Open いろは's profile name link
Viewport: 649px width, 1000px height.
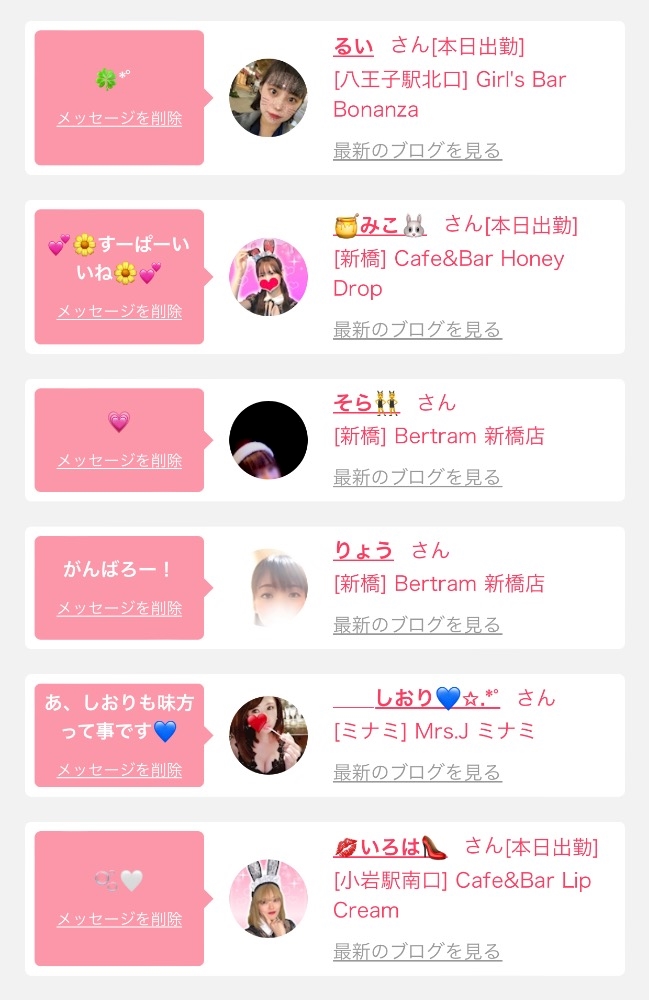coord(391,847)
